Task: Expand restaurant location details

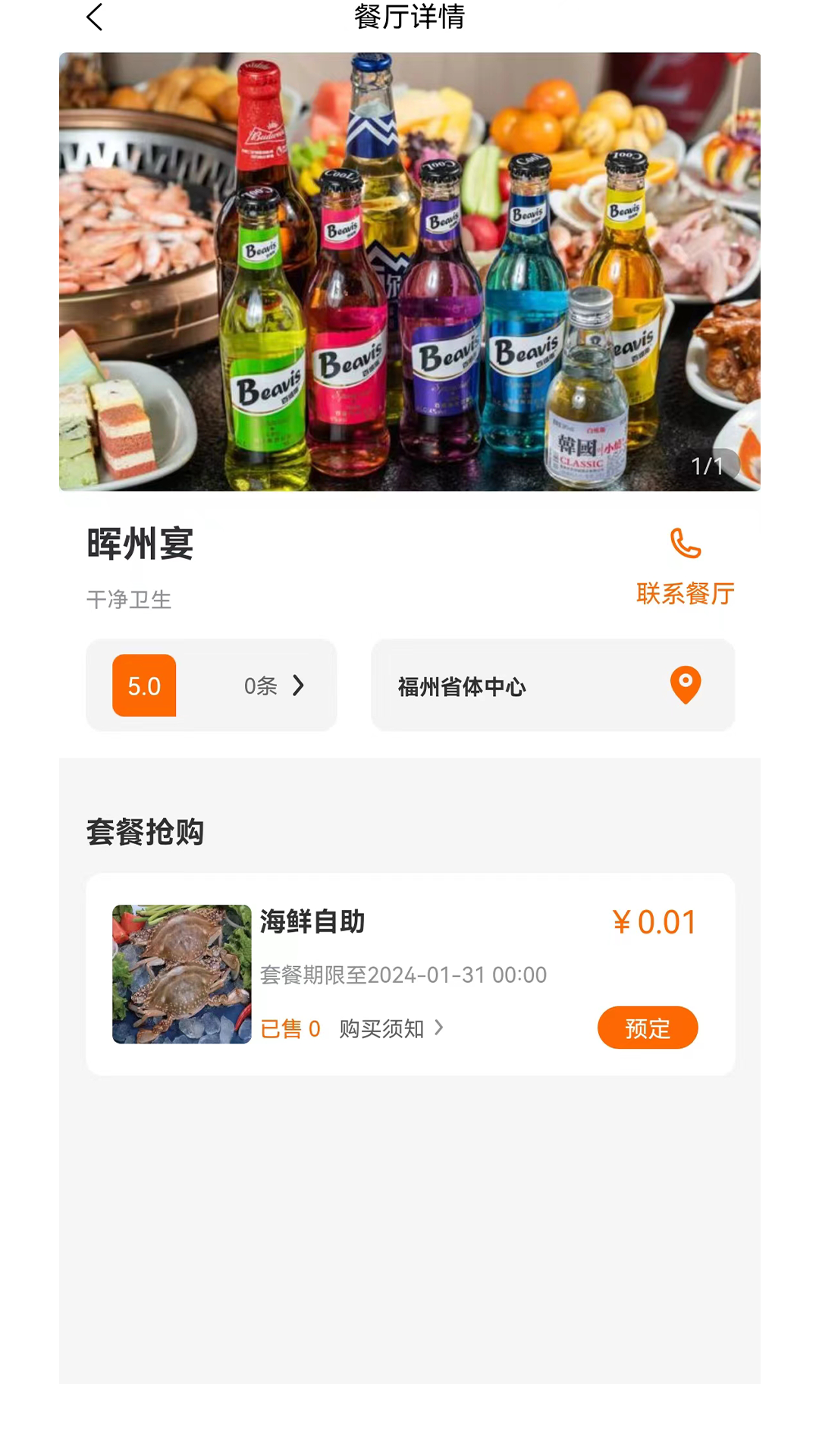Action: [552, 685]
